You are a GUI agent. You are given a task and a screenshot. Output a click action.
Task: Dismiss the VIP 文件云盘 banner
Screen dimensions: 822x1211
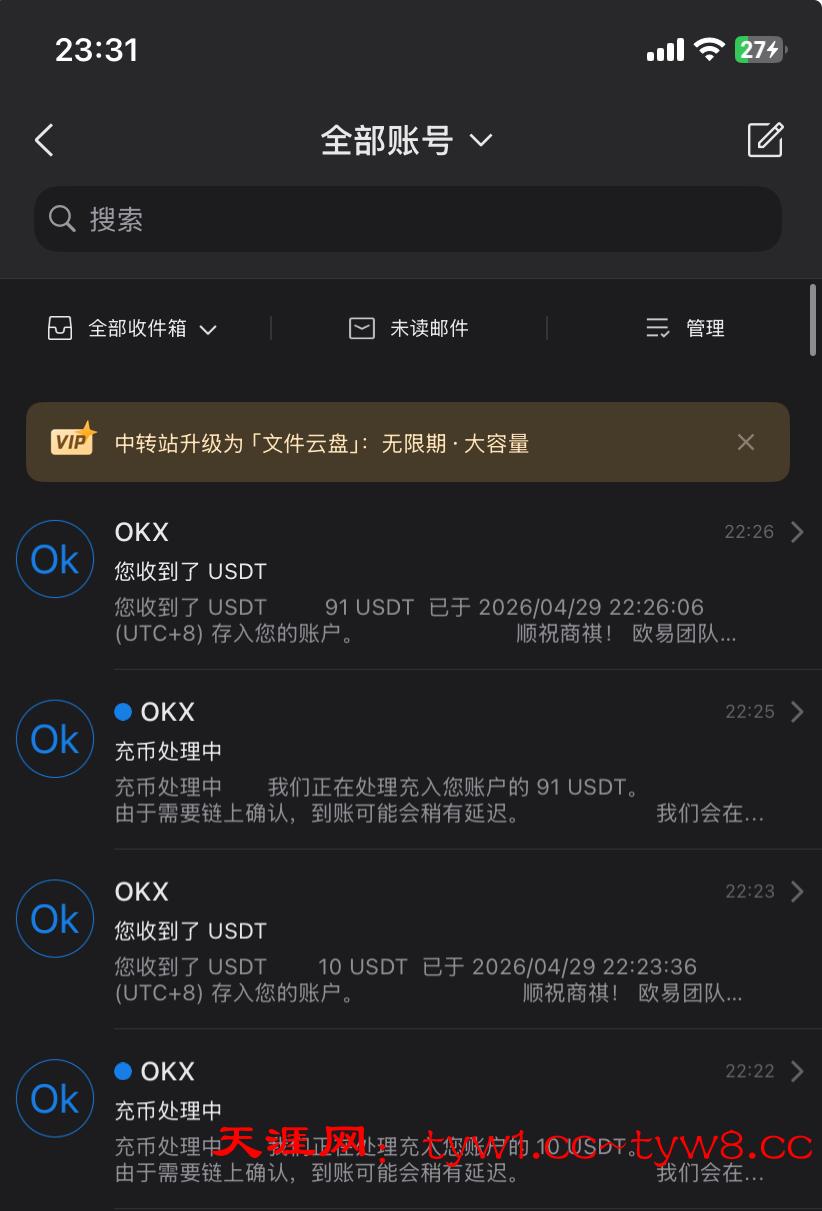[746, 442]
